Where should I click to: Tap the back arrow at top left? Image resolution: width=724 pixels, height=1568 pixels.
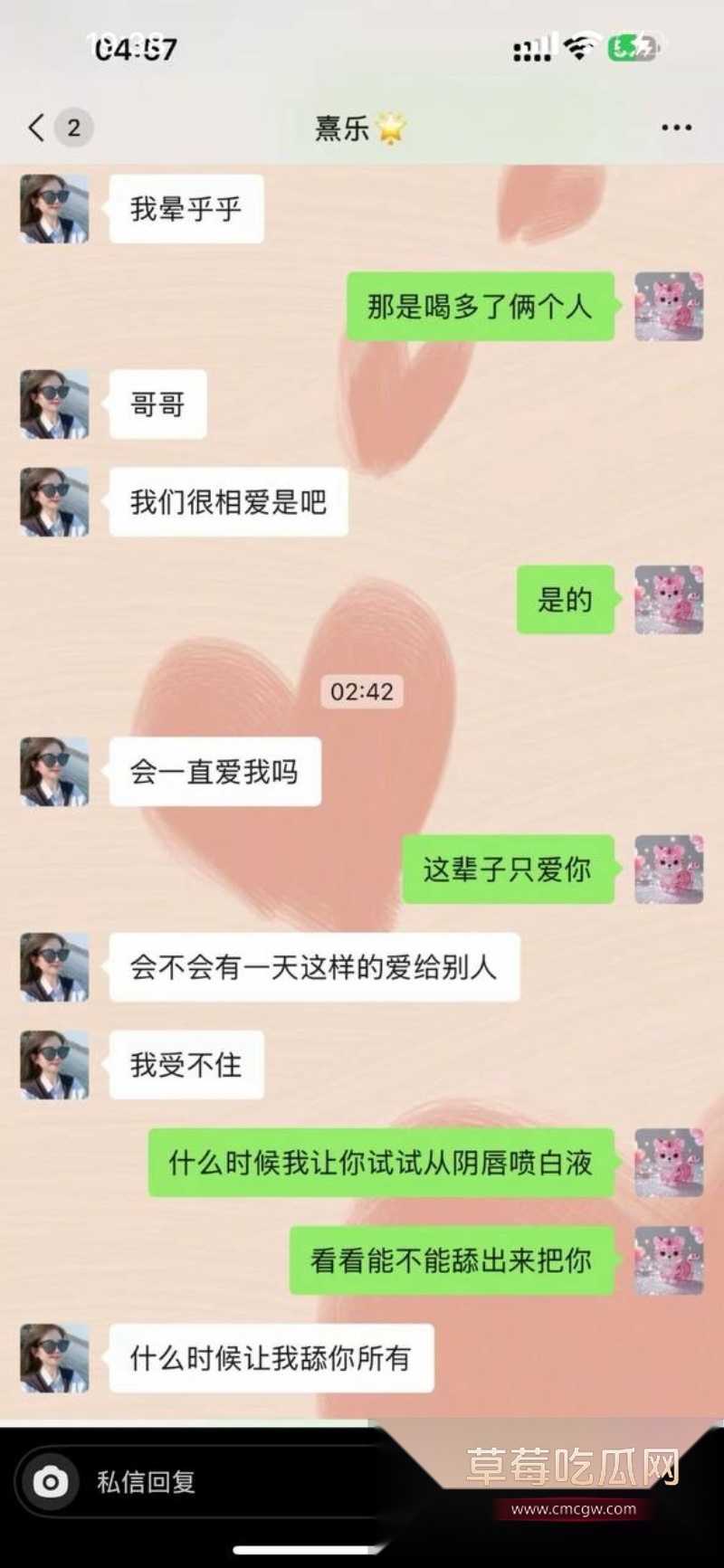(36, 128)
